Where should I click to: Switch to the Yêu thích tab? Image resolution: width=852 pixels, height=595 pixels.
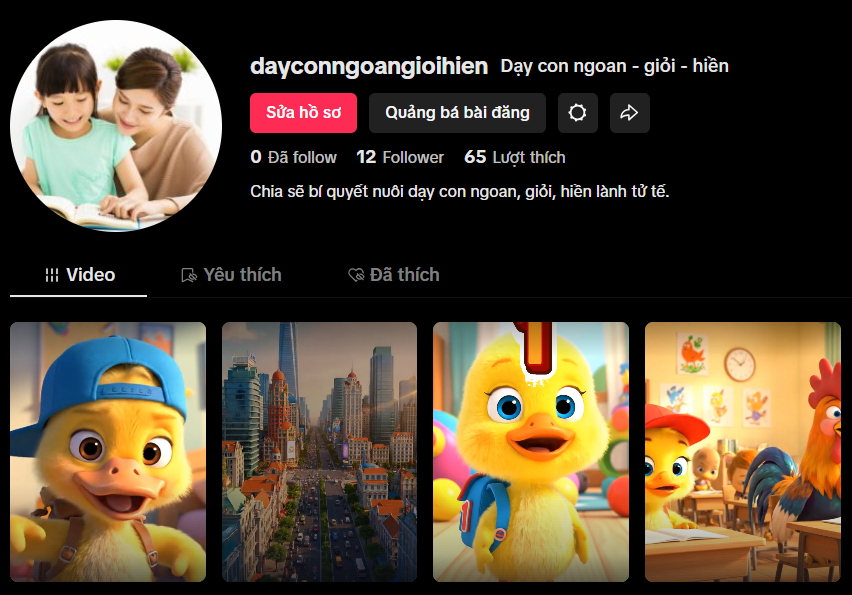point(231,275)
